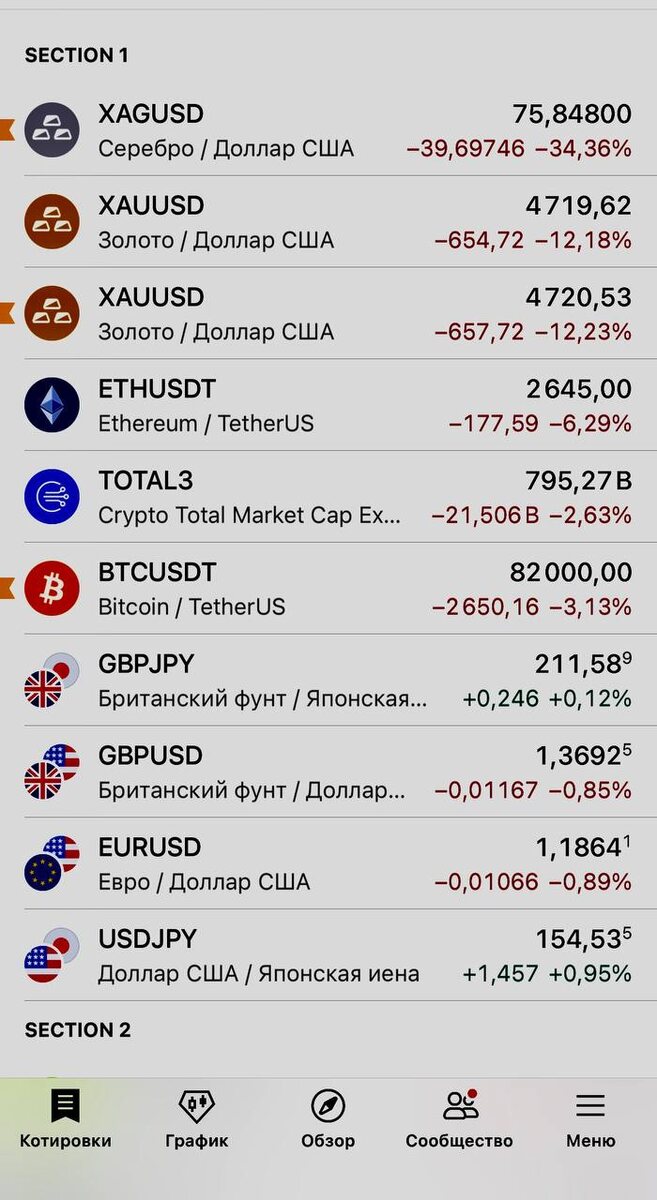Select the BTCUSDT Bitcoin row
This screenshot has width=657, height=1200.
(328, 589)
